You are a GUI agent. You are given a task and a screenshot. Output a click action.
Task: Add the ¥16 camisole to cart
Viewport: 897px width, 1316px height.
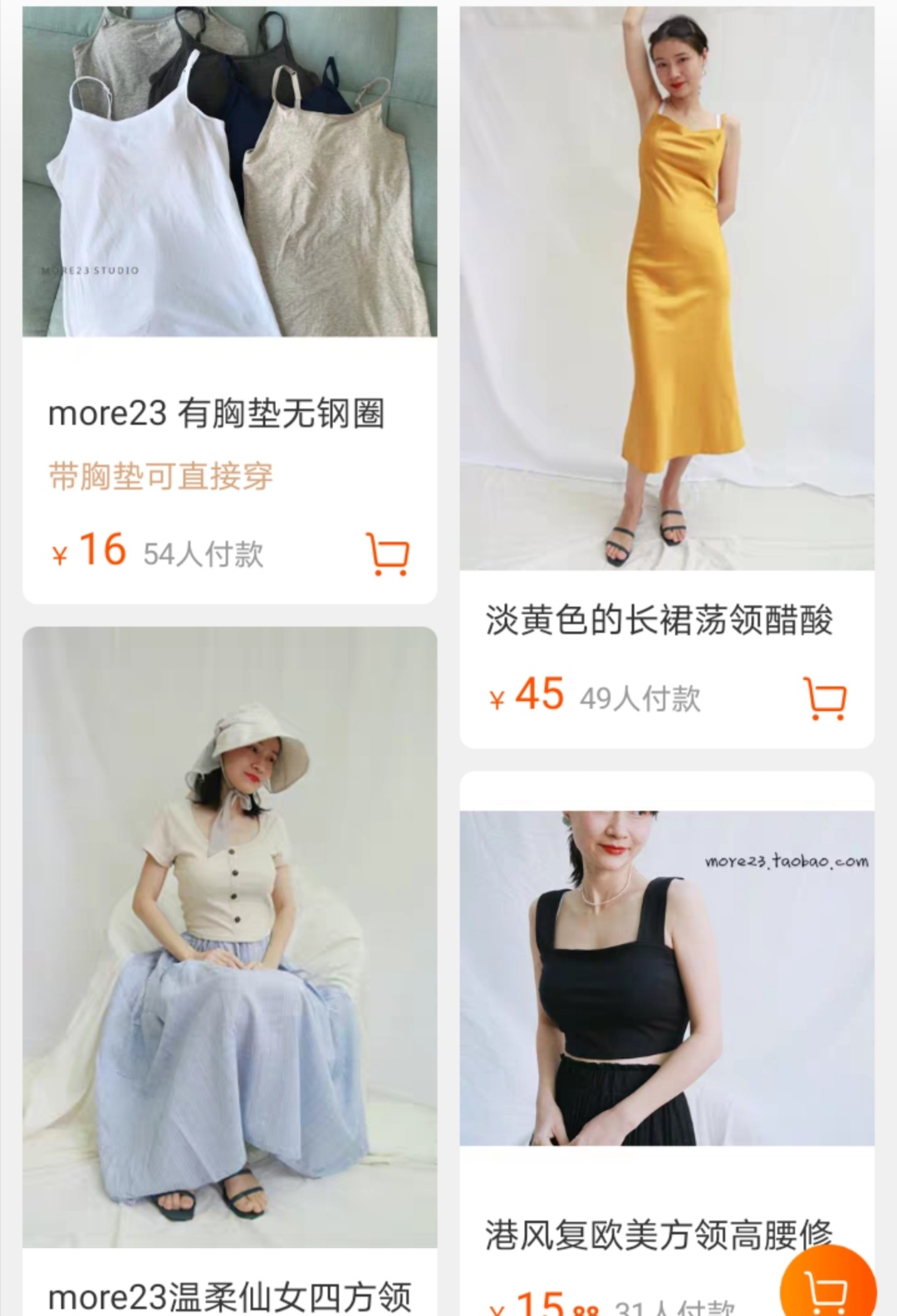click(388, 554)
